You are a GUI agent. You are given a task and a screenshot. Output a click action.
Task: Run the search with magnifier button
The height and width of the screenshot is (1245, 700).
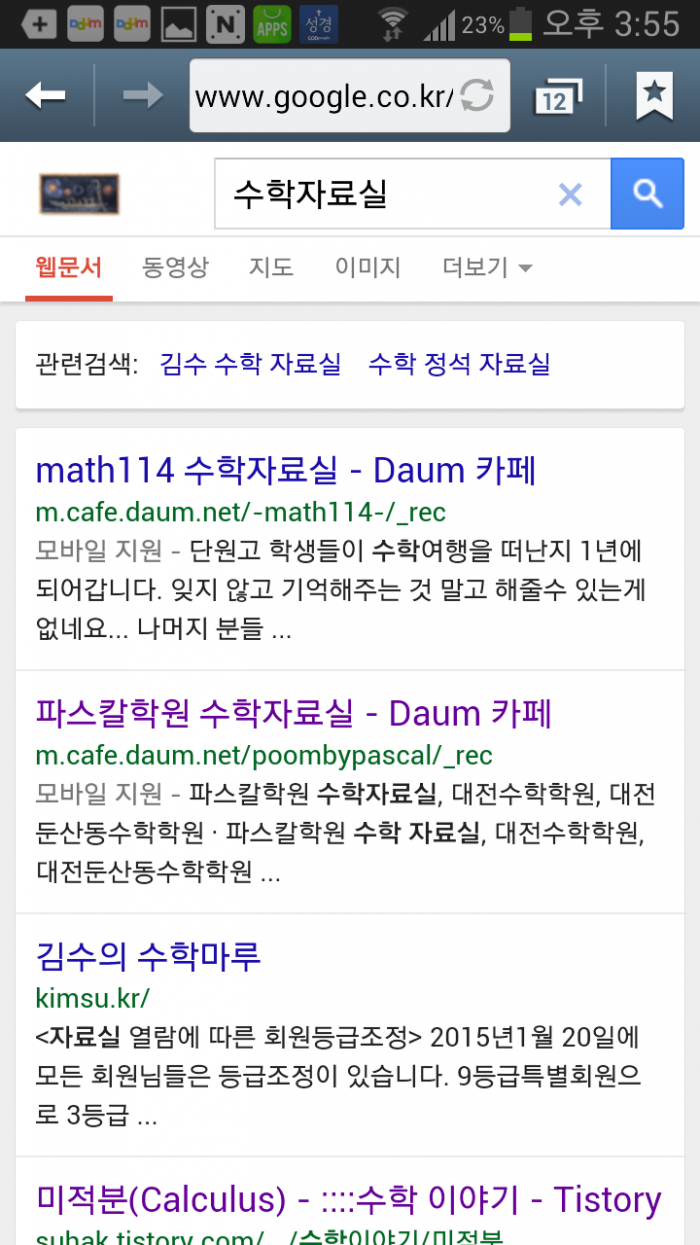[647, 194]
